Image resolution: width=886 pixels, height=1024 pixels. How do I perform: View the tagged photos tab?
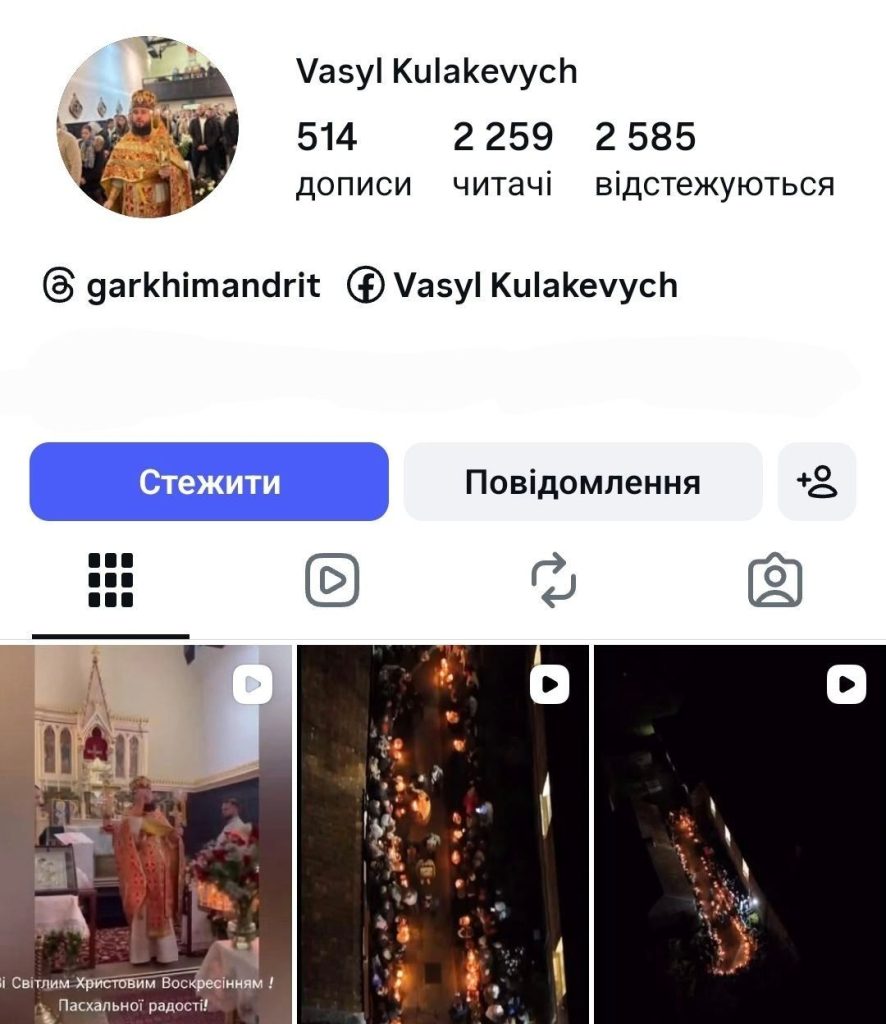pyautogui.click(x=775, y=580)
